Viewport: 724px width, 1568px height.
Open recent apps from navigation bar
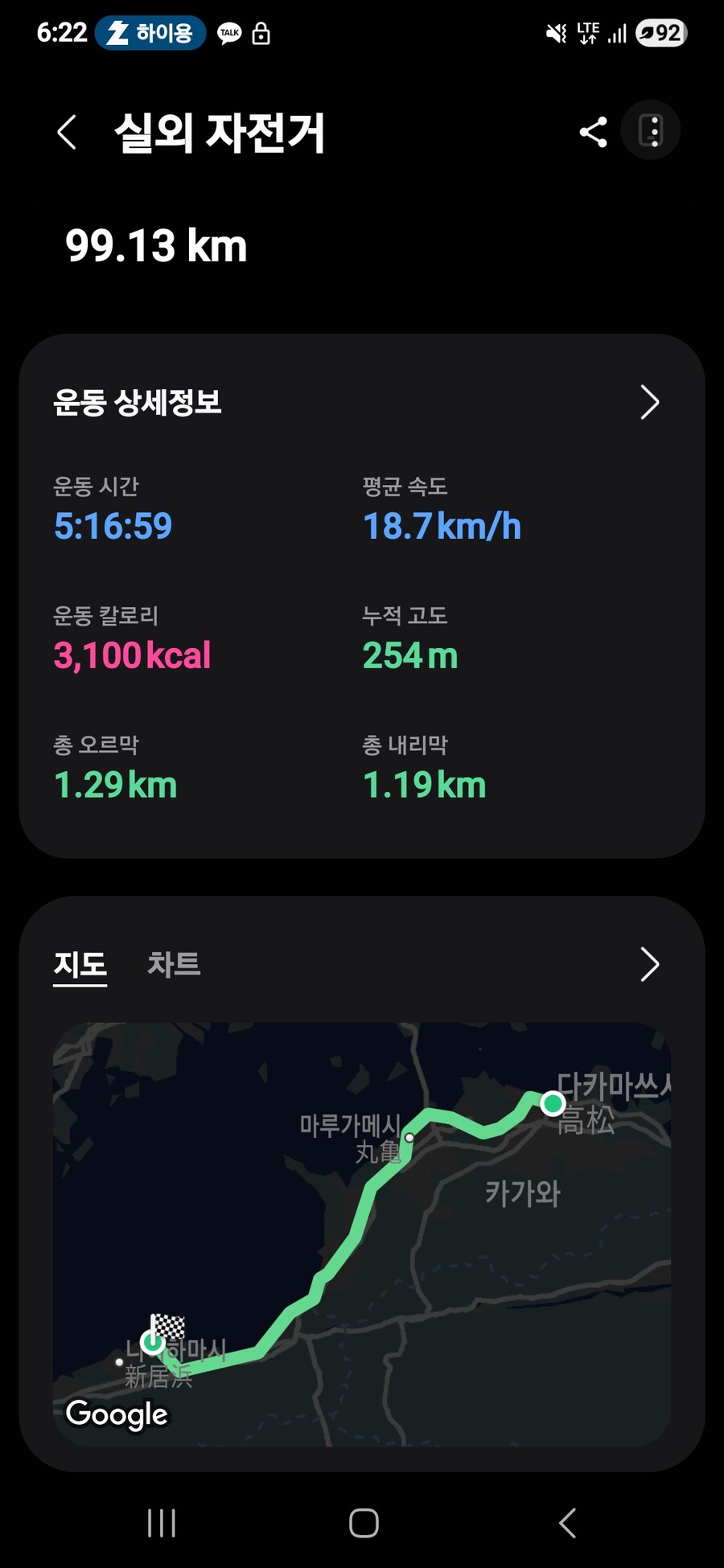click(x=162, y=1523)
